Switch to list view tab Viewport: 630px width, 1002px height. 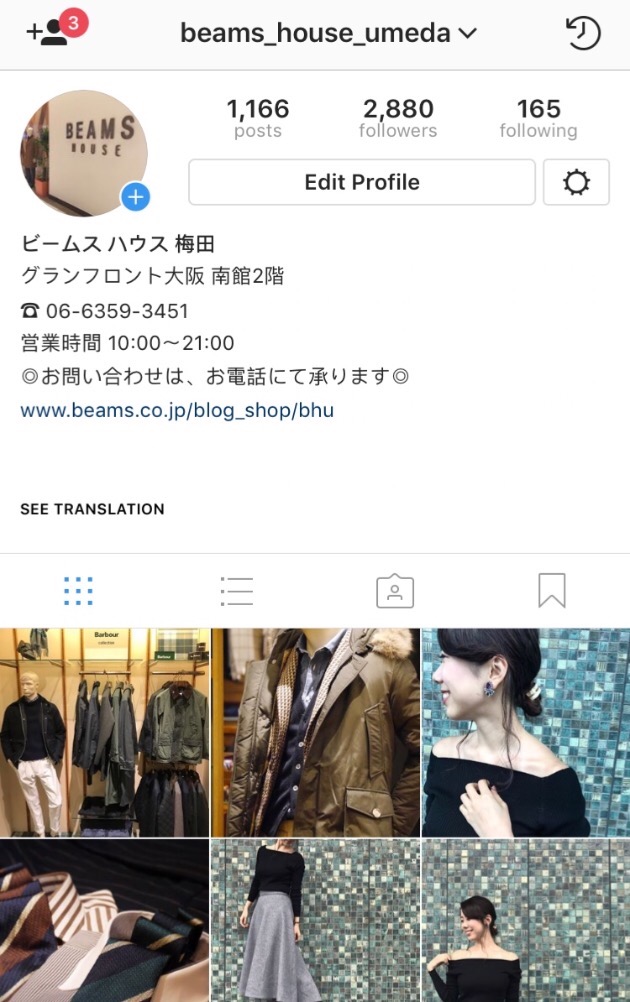click(236, 591)
